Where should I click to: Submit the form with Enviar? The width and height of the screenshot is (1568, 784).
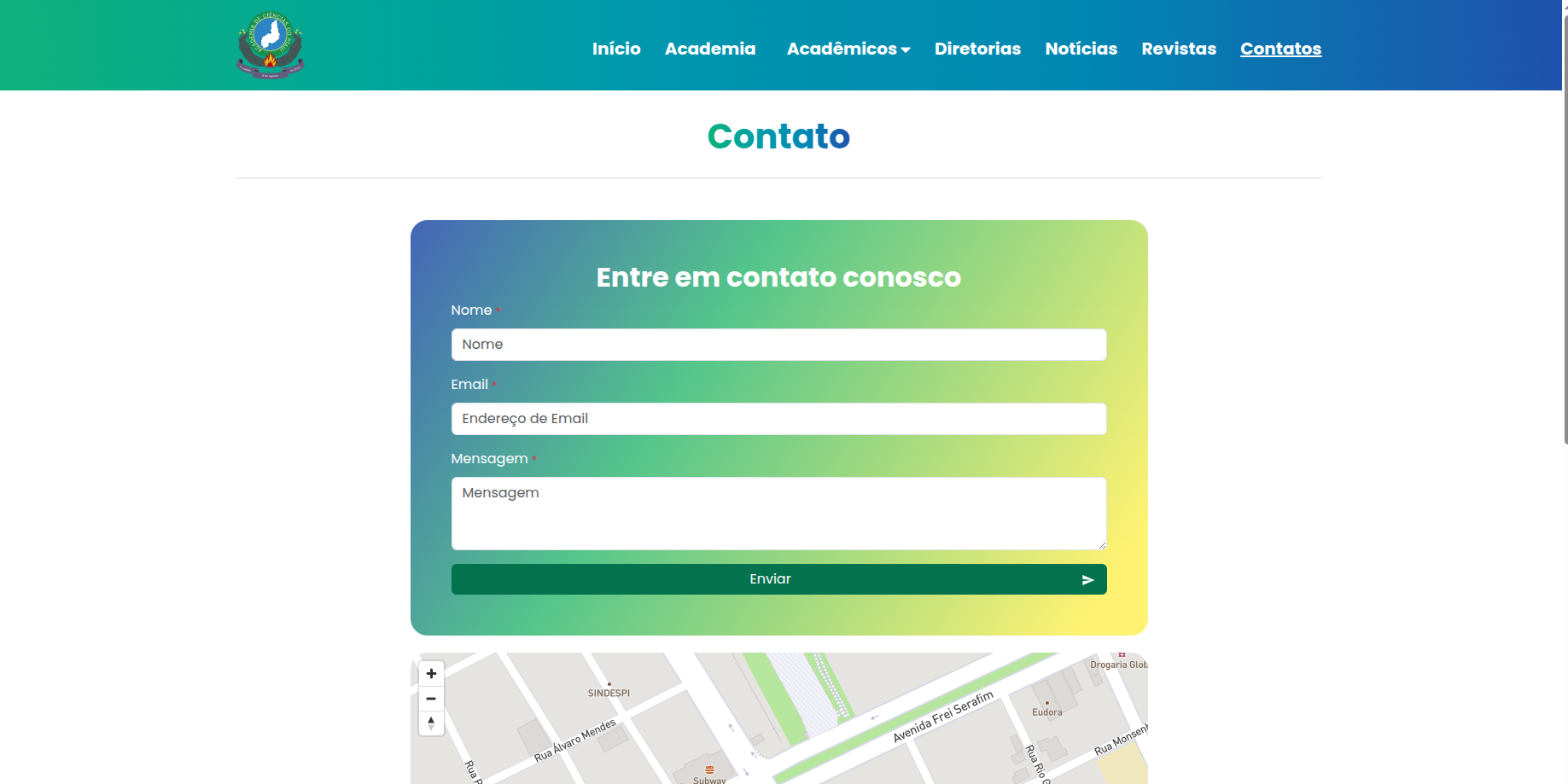tap(778, 579)
